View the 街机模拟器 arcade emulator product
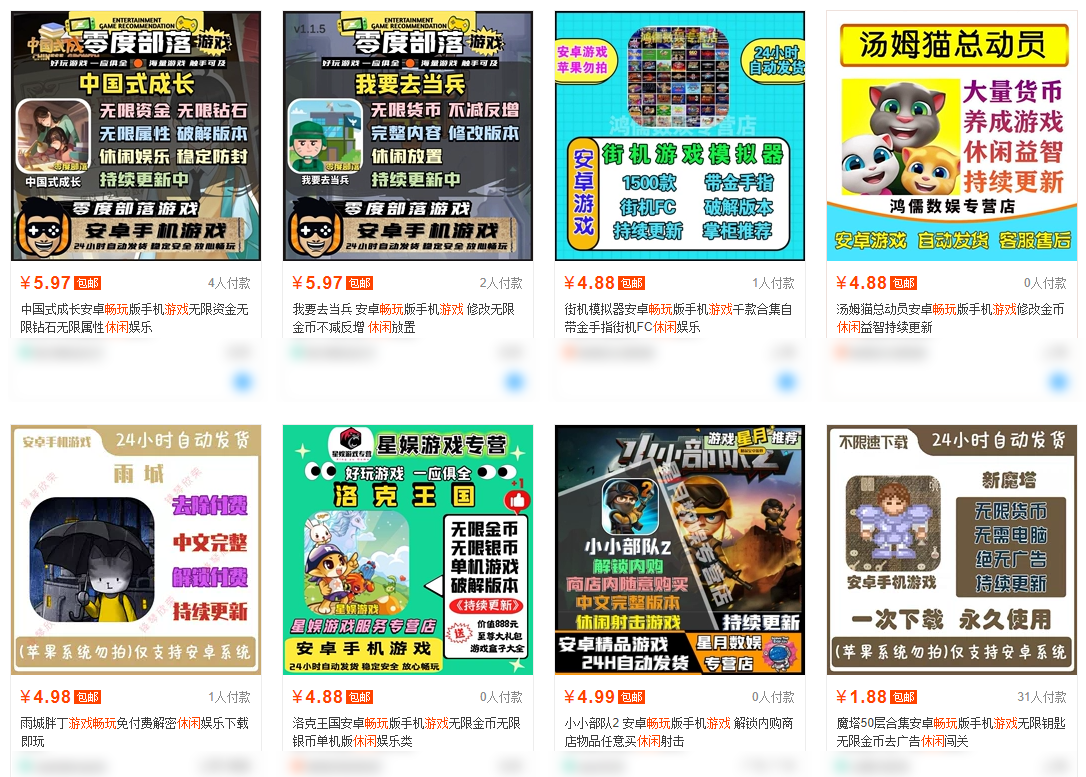Screen dimensions: 1086x777 tap(680, 136)
